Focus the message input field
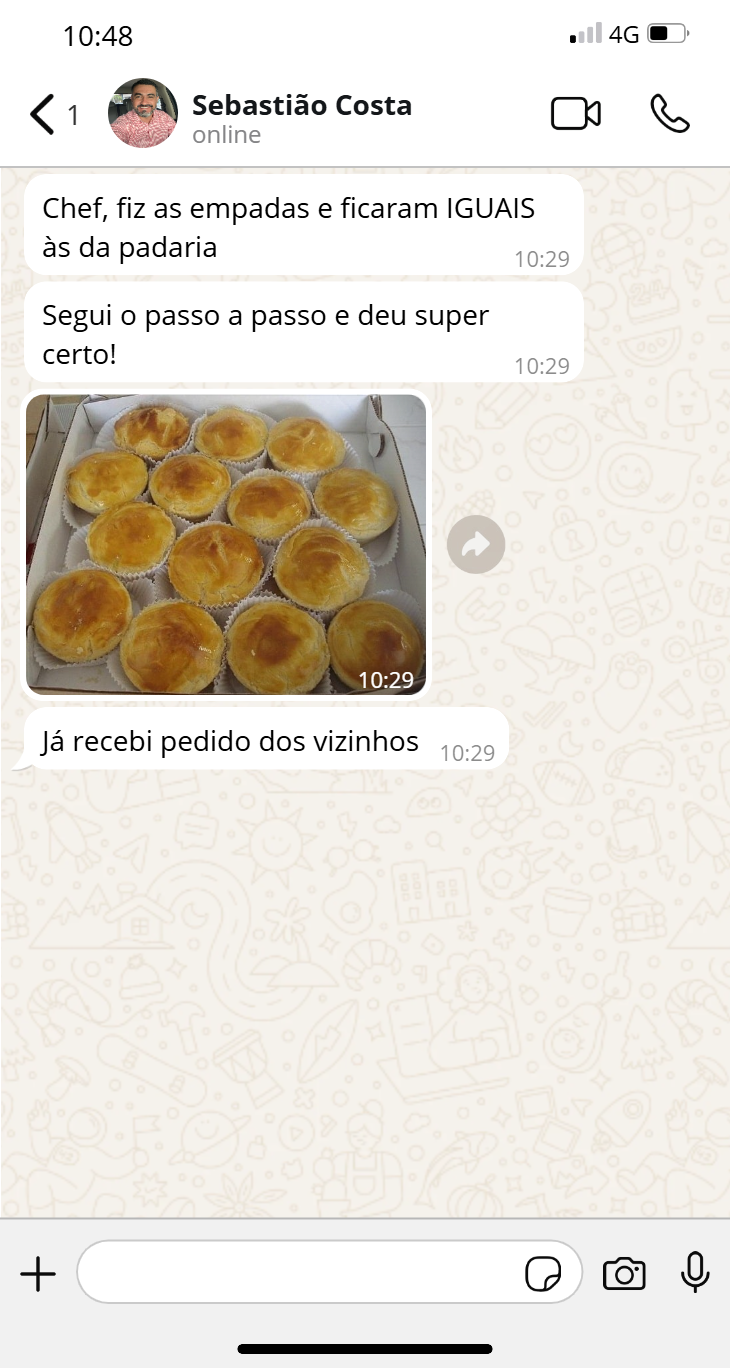The height and width of the screenshot is (1368, 730). point(300,1273)
